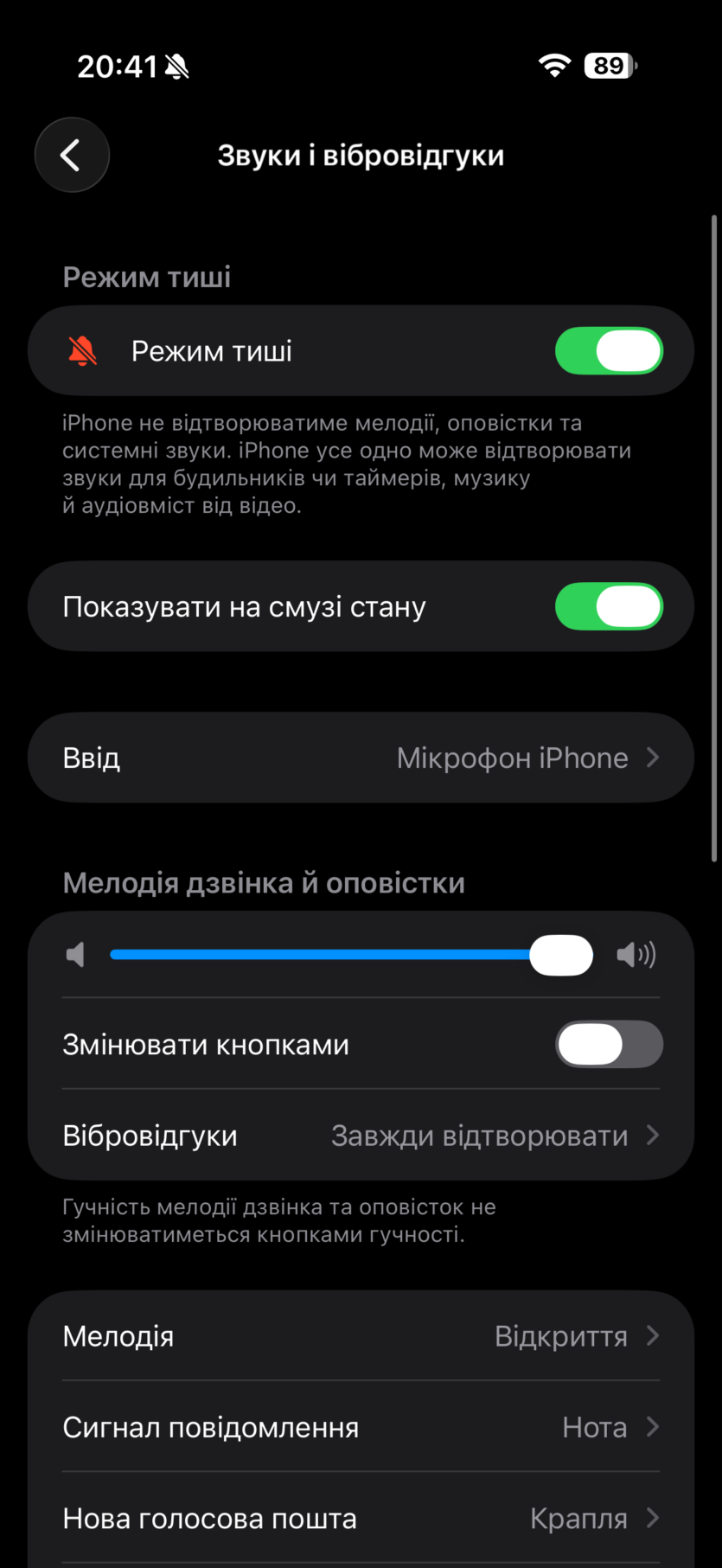
Task: Turn off the Режим тиші switch
Action: click(x=609, y=351)
